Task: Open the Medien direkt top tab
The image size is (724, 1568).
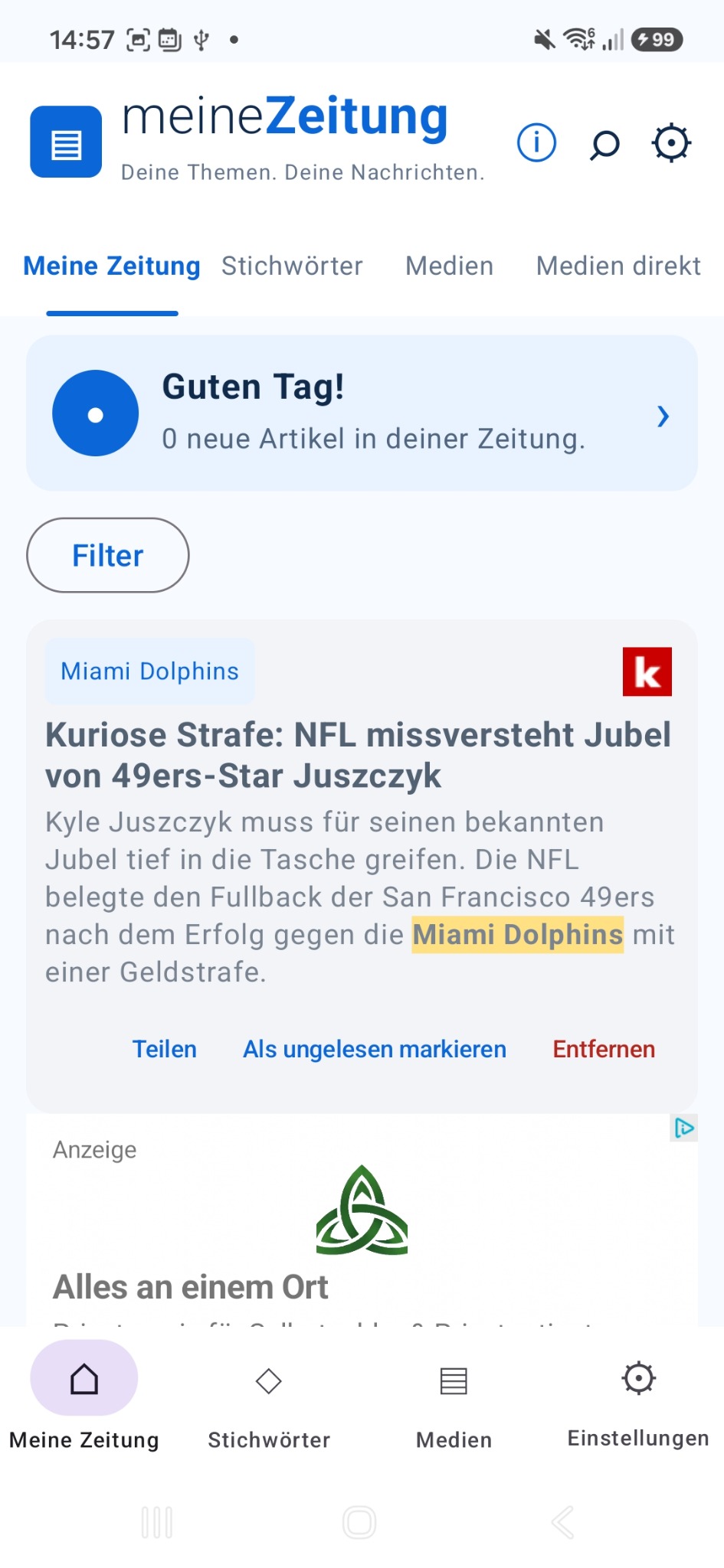Action: 618,266
